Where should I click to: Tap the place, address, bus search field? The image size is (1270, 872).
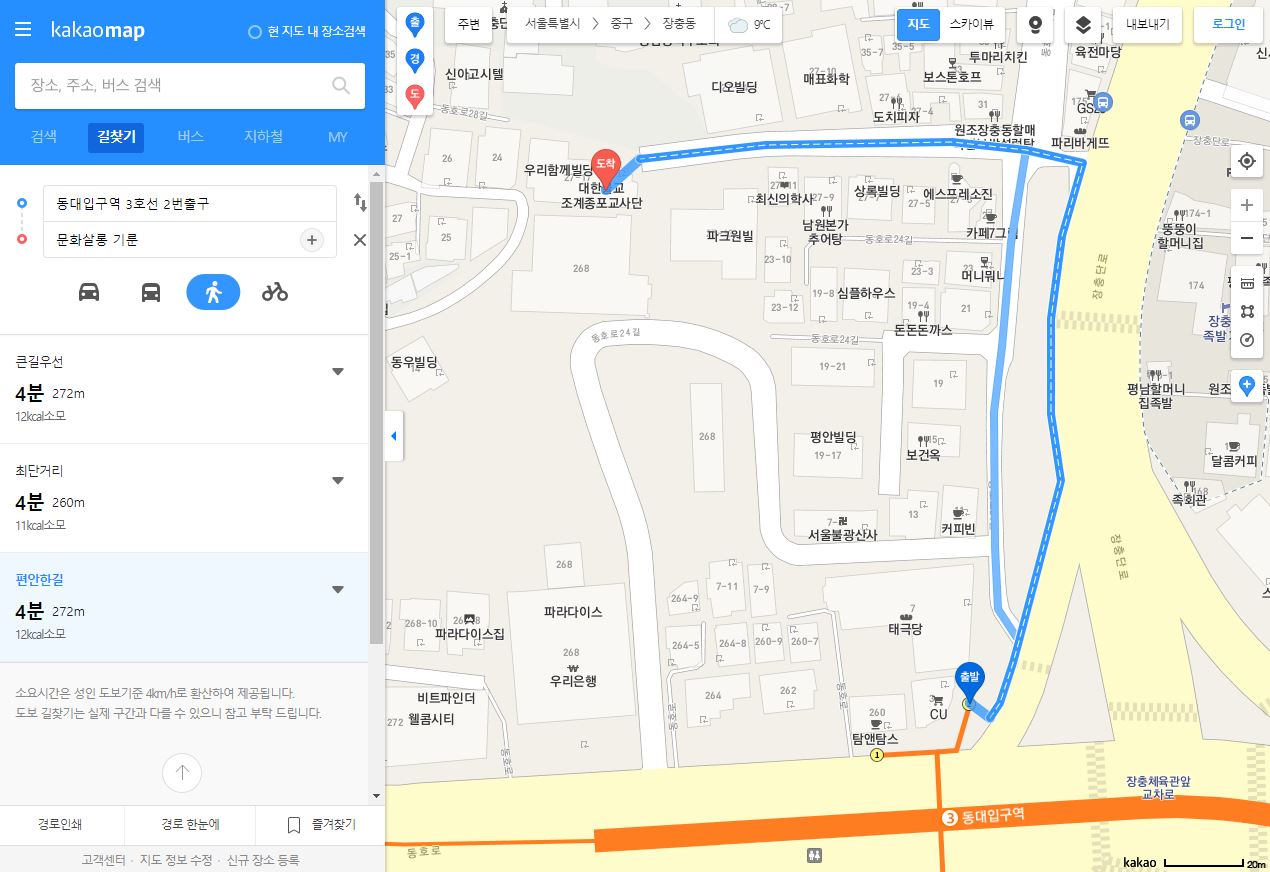pos(175,86)
